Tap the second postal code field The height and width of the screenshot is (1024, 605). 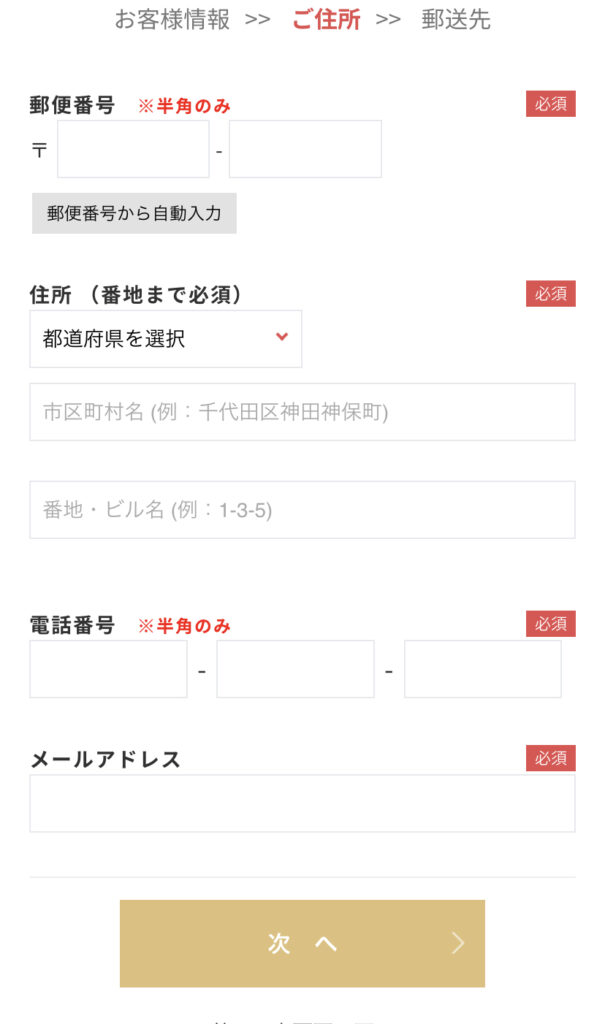(x=305, y=149)
